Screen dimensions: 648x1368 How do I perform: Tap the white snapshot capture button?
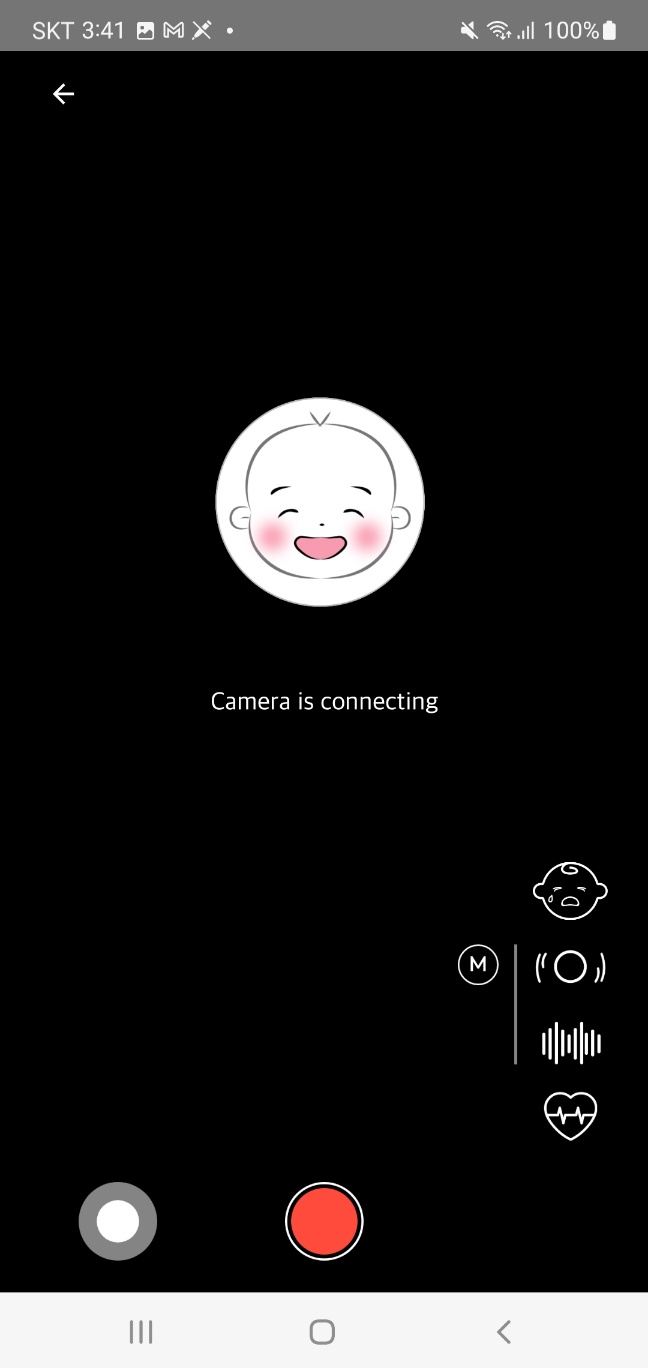coord(118,1221)
